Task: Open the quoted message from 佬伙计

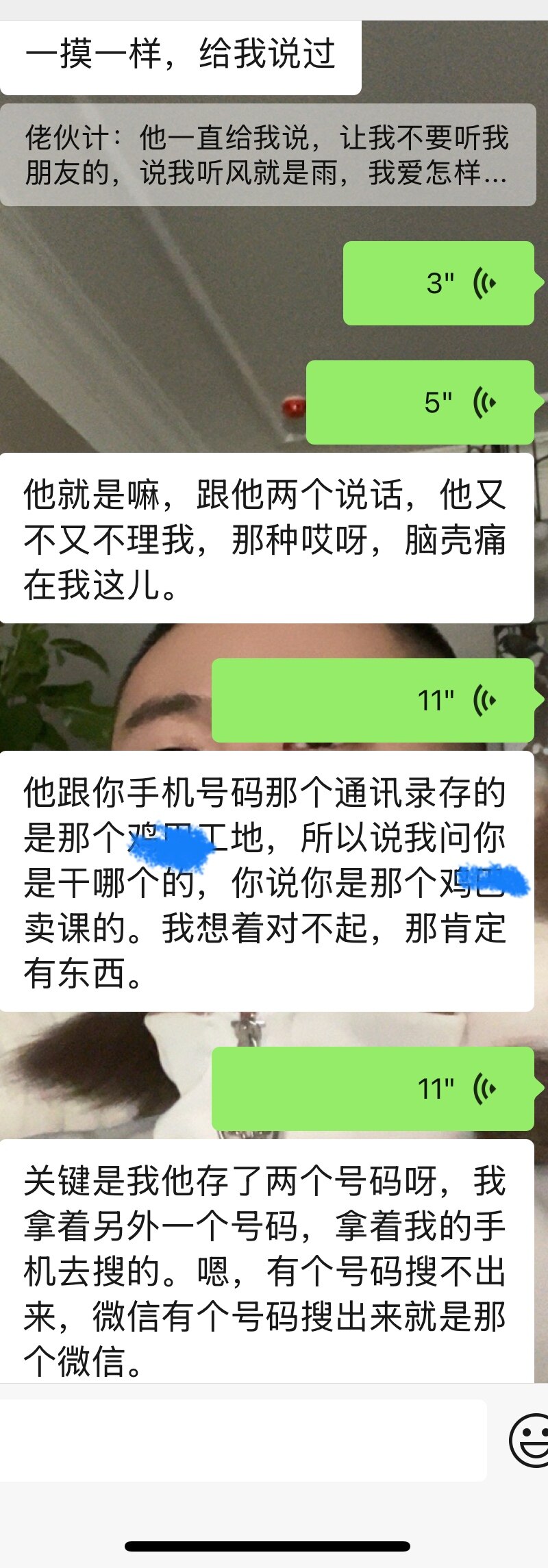Action: [267, 155]
